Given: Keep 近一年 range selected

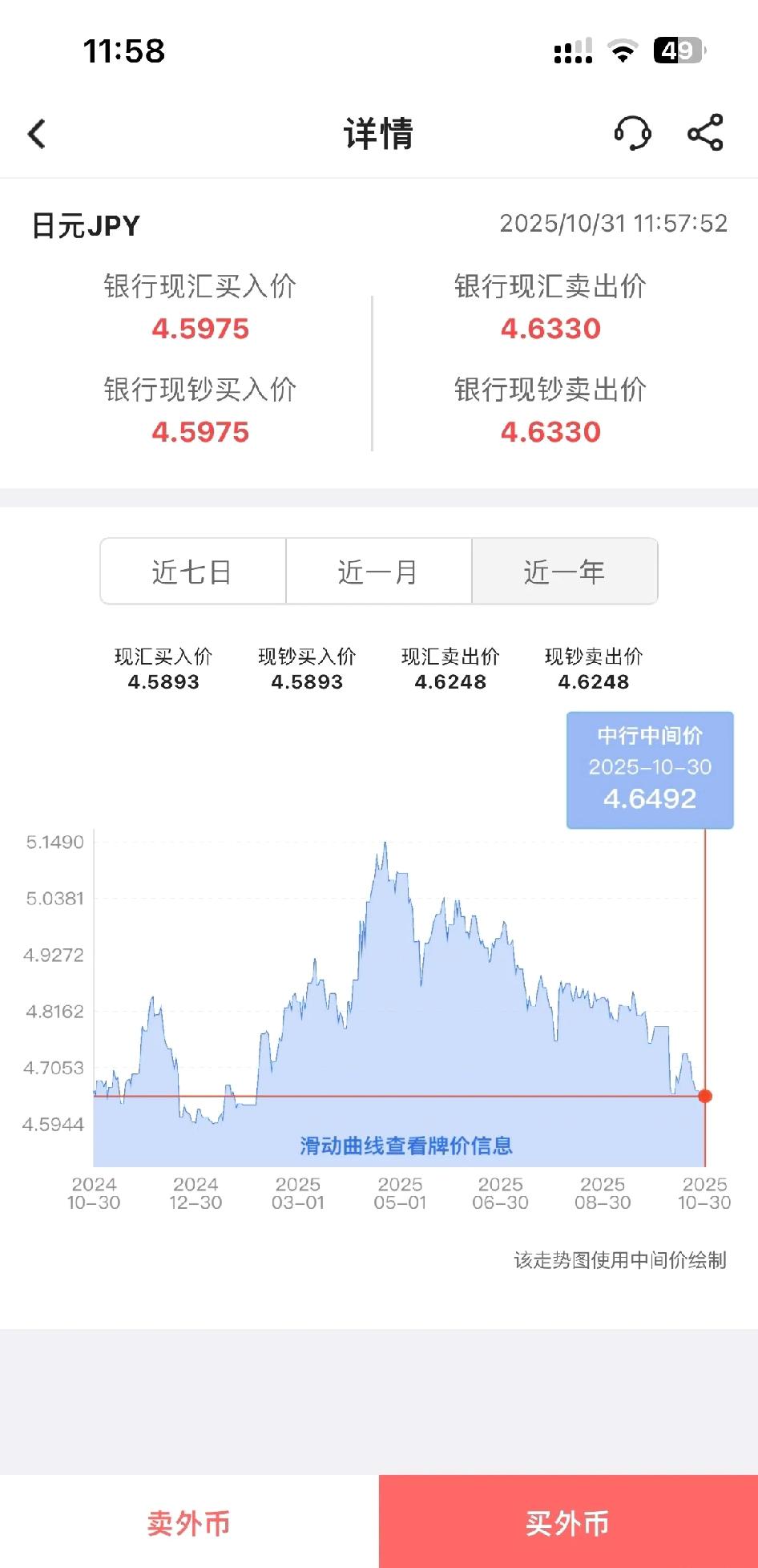Looking at the screenshot, I should (x=563, y=571).
